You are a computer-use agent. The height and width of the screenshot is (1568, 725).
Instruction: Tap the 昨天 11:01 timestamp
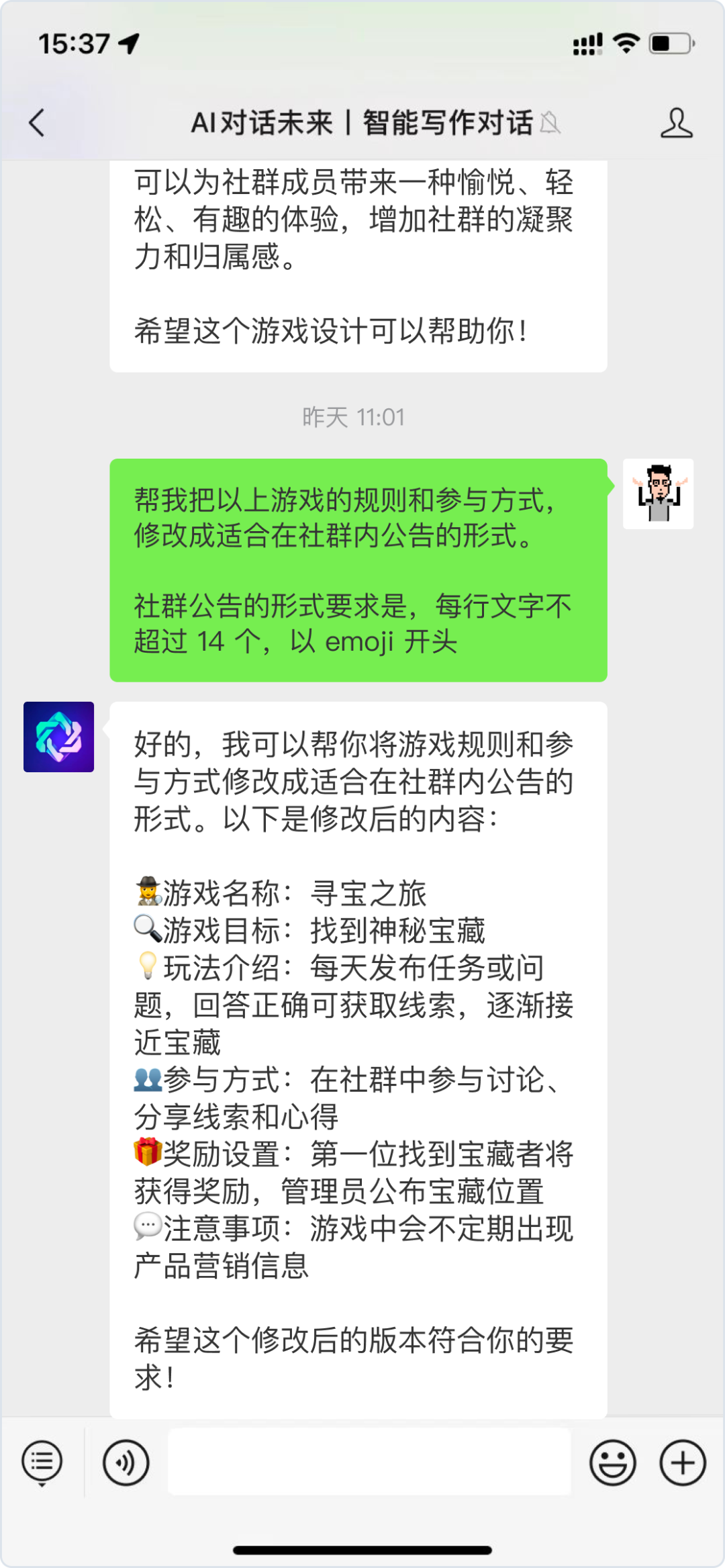[354, 417]
